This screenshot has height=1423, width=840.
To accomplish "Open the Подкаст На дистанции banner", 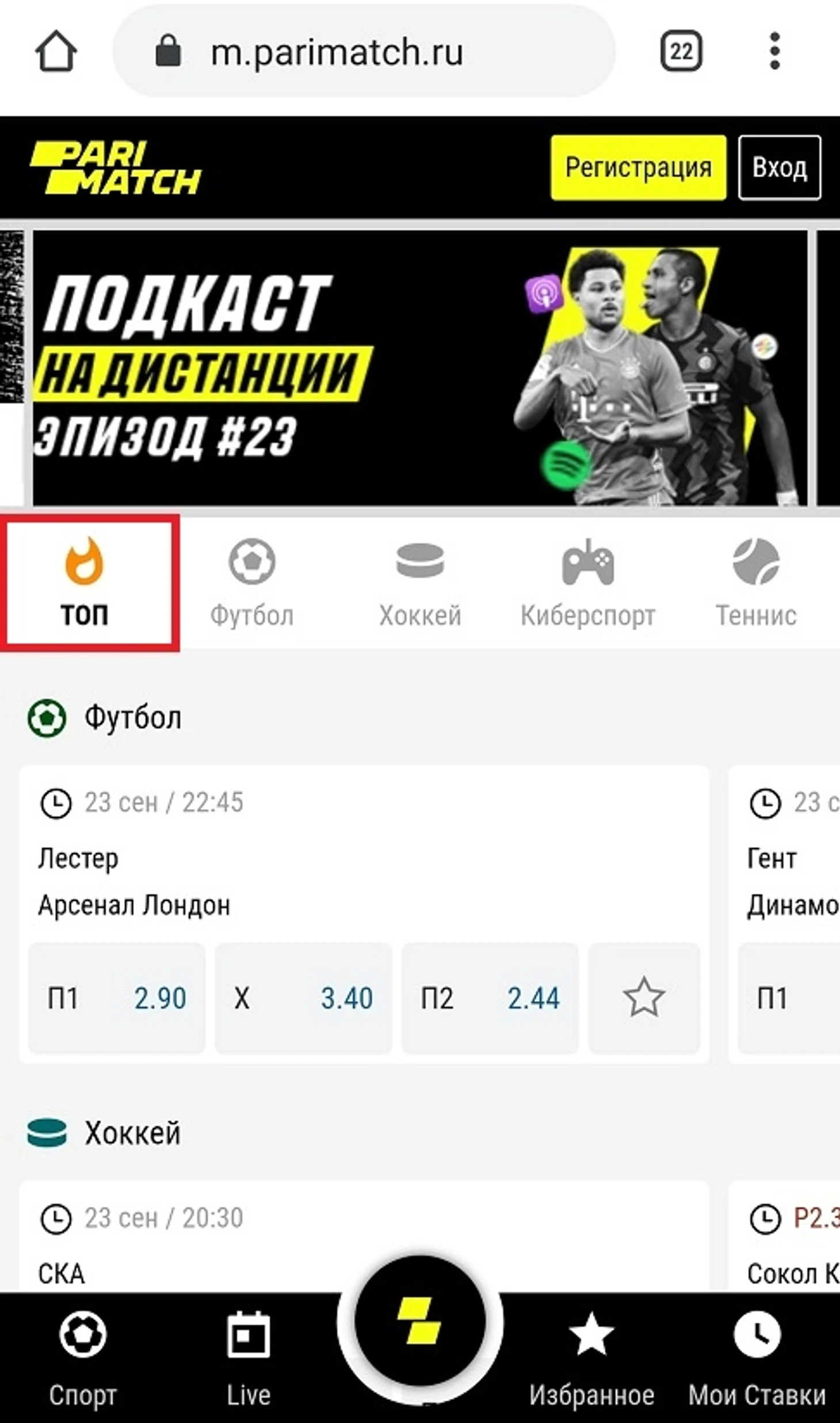I will coord(420,368).
